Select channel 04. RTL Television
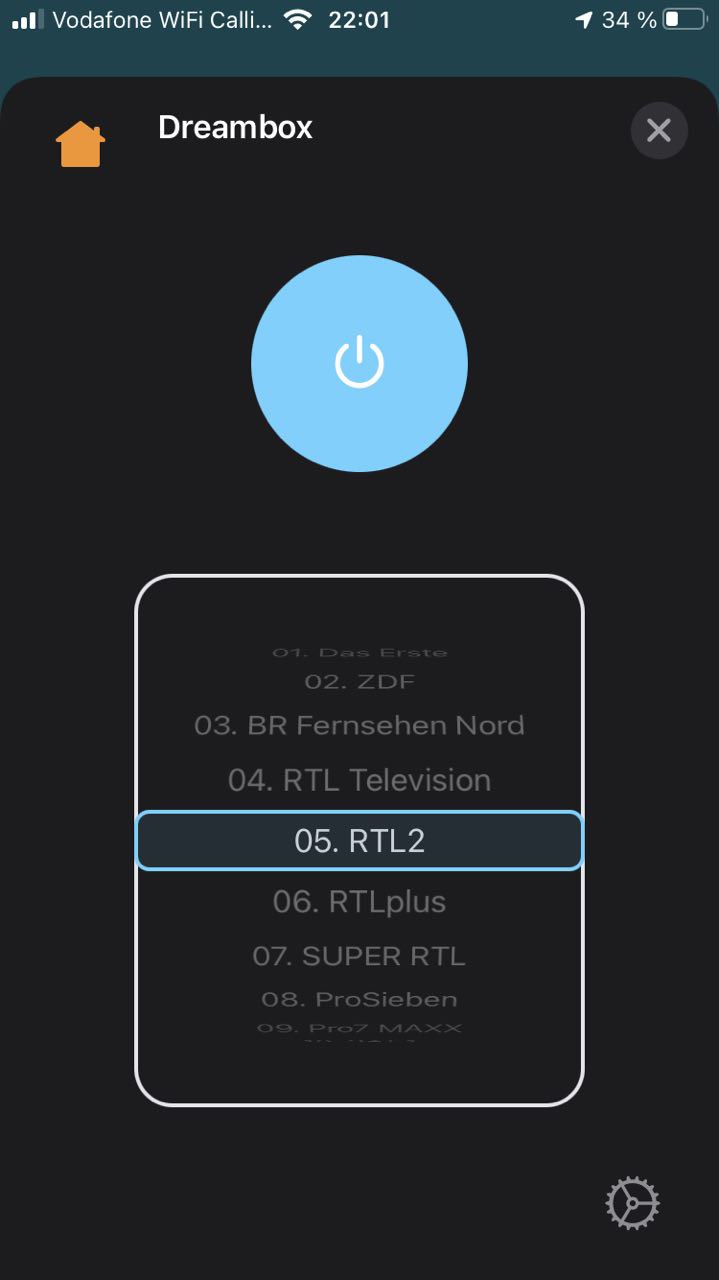 click(359, 780)
